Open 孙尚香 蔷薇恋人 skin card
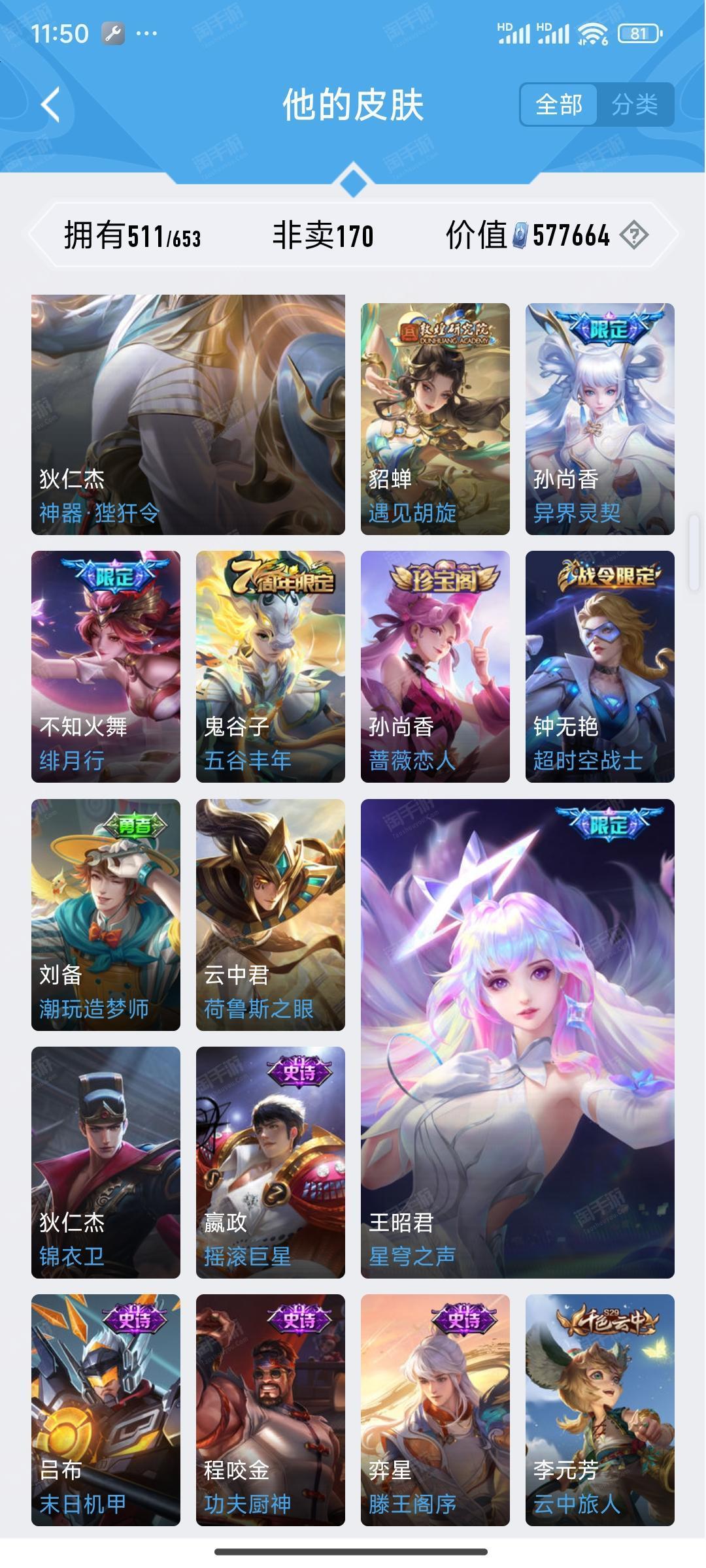The image size is (706, 1568). (435, 666)
